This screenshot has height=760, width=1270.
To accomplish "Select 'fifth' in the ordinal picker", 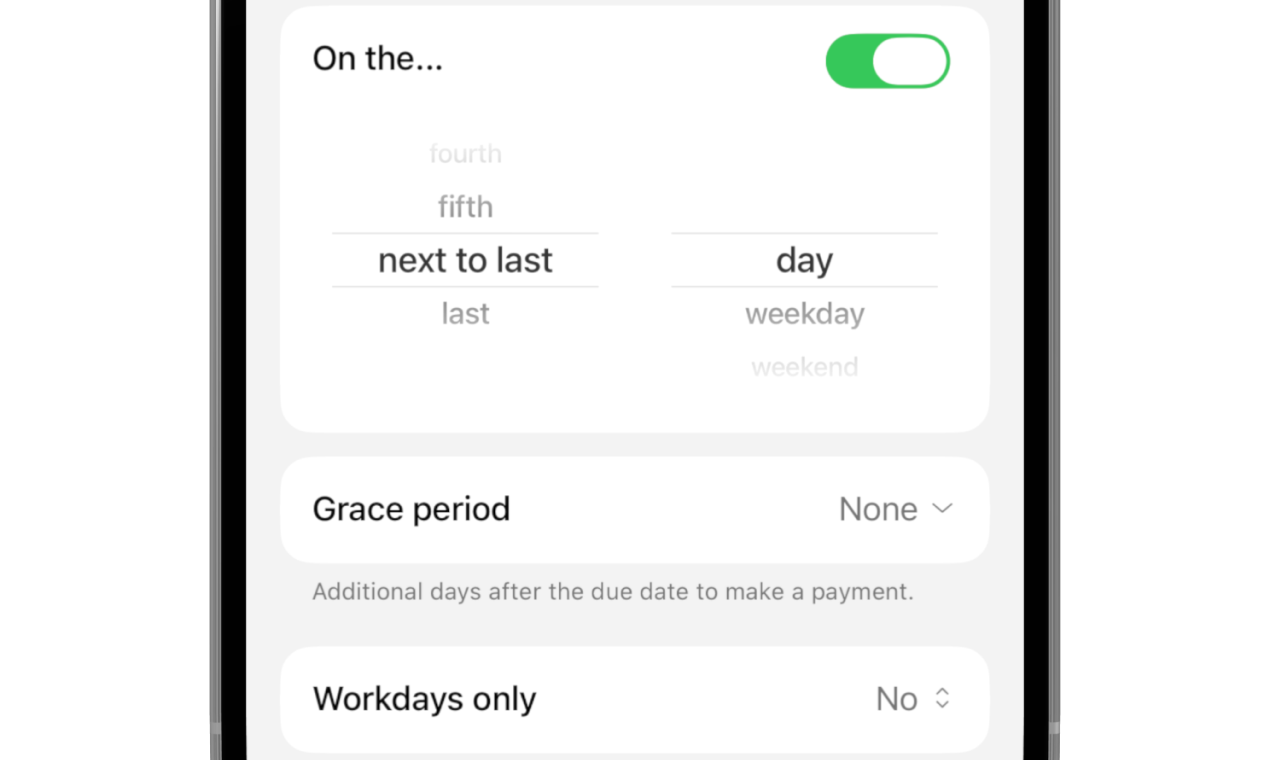I will click(x=465, y=207).
